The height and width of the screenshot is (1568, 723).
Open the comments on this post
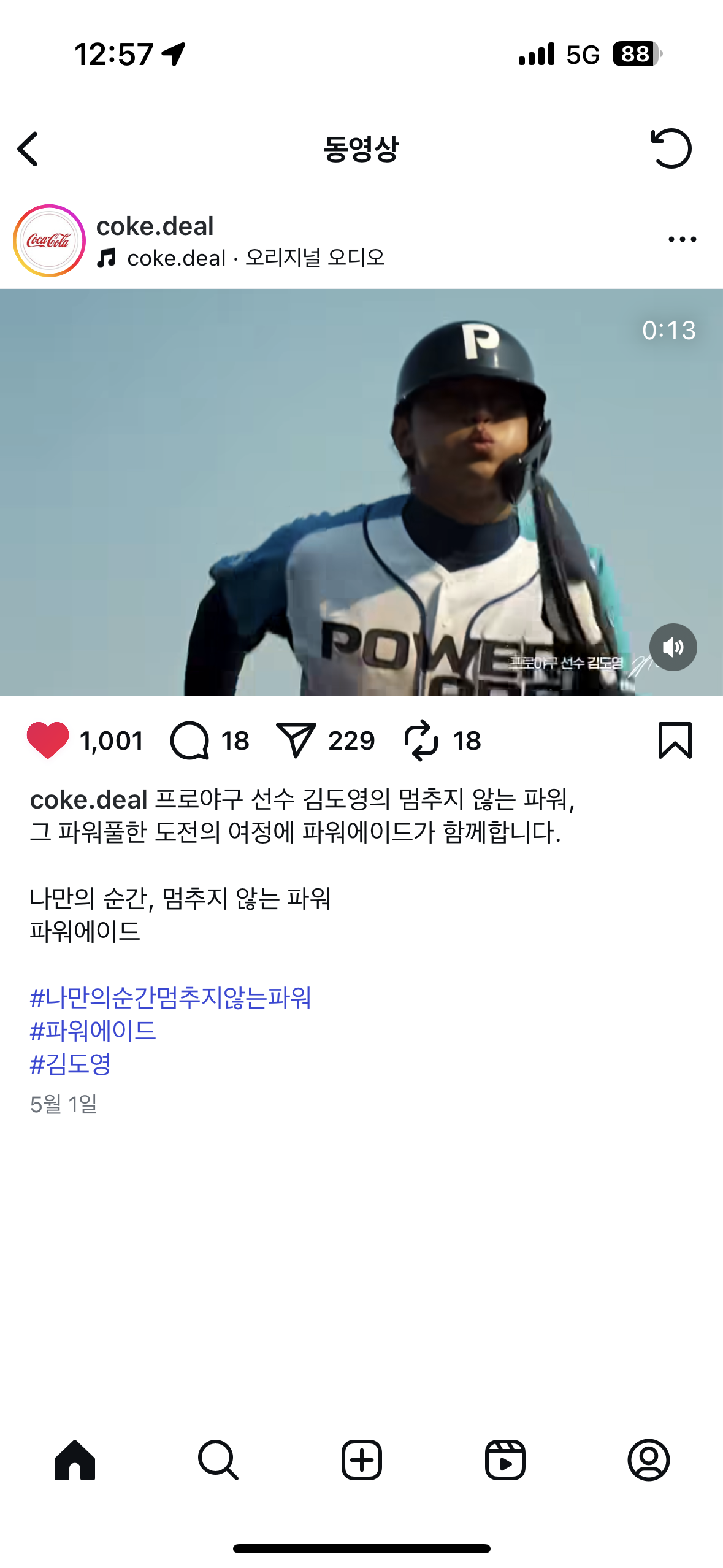190,740
